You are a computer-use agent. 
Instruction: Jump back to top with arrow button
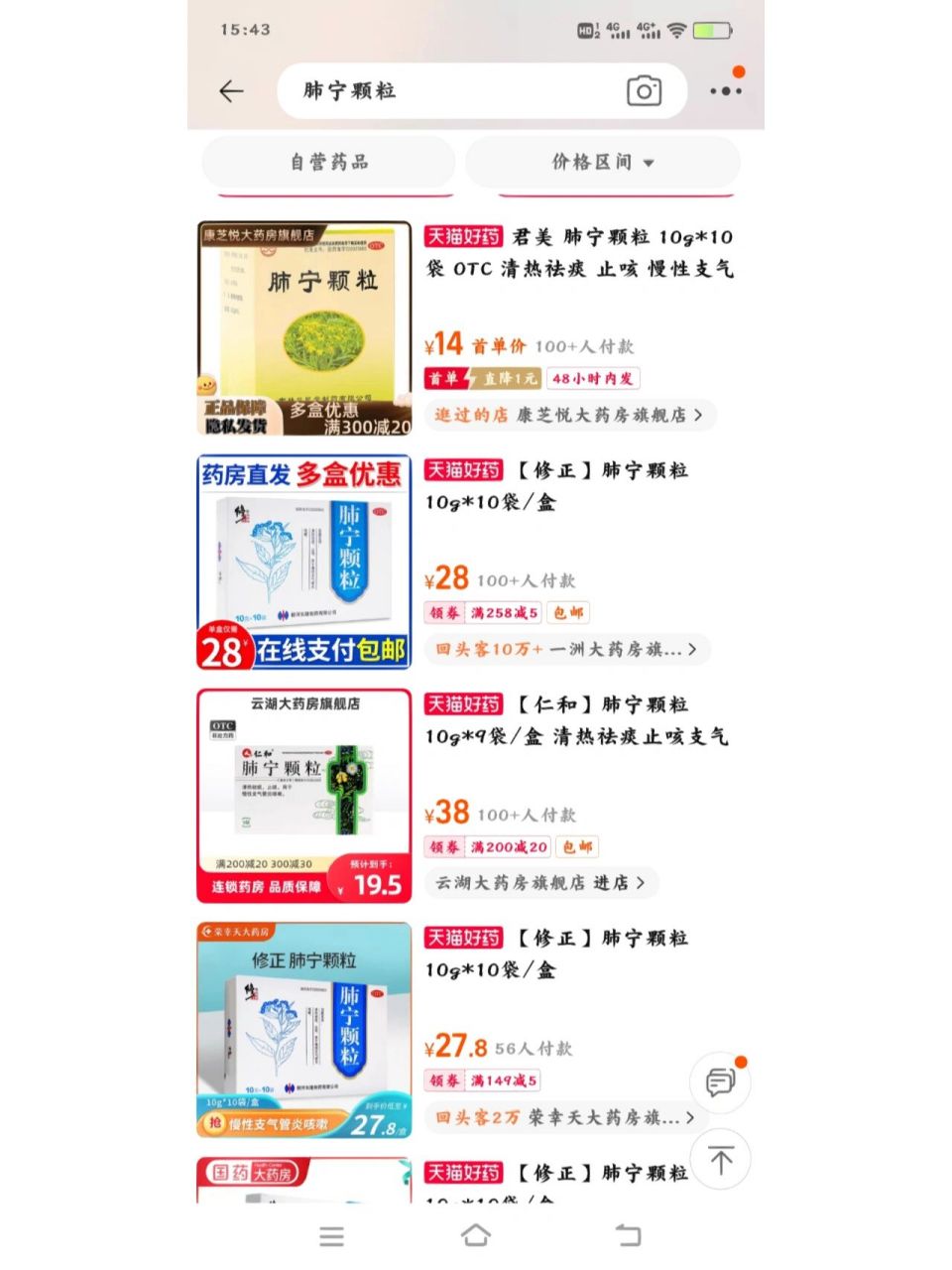pyautogui.click(x=720, y=1158)
